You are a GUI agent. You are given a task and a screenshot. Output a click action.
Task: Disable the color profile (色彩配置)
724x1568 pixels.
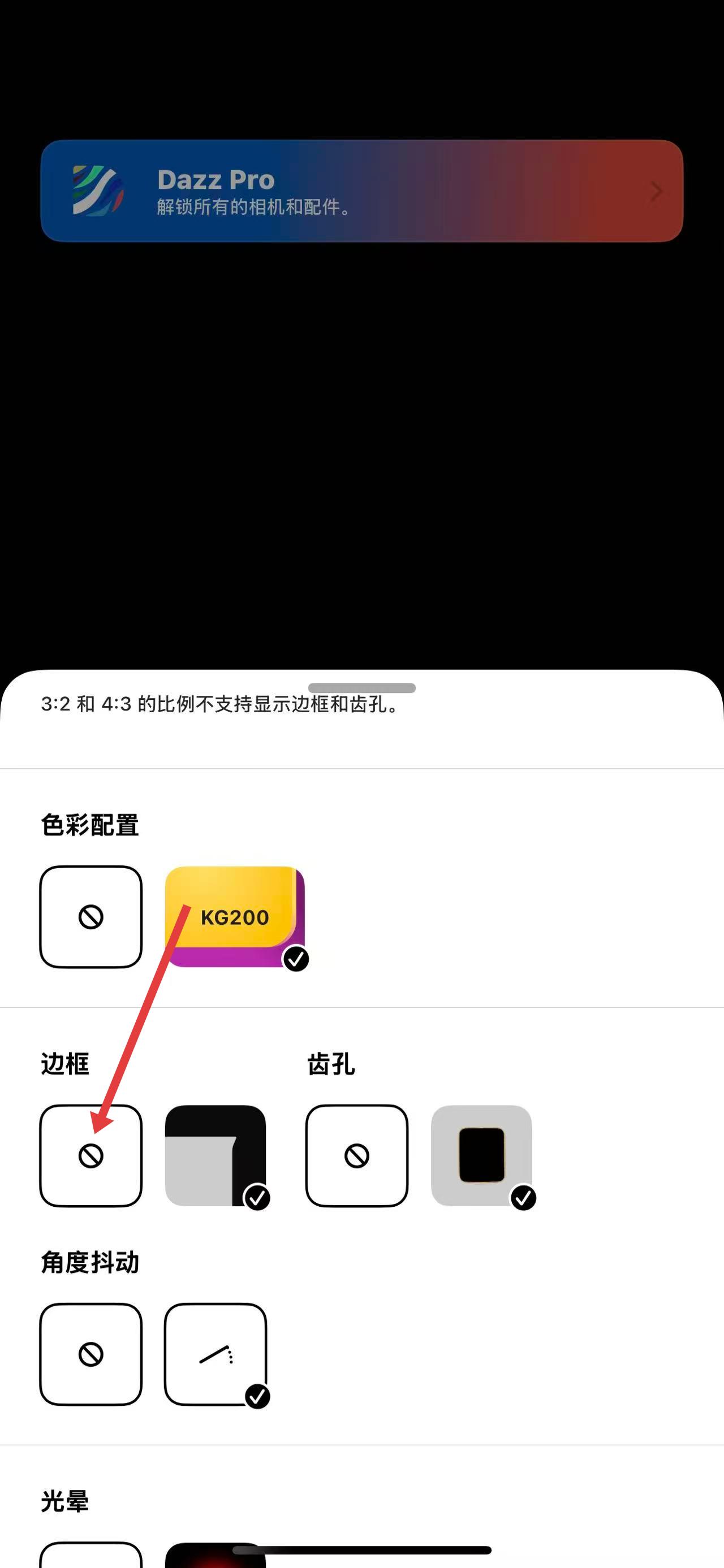coord(90,917)
